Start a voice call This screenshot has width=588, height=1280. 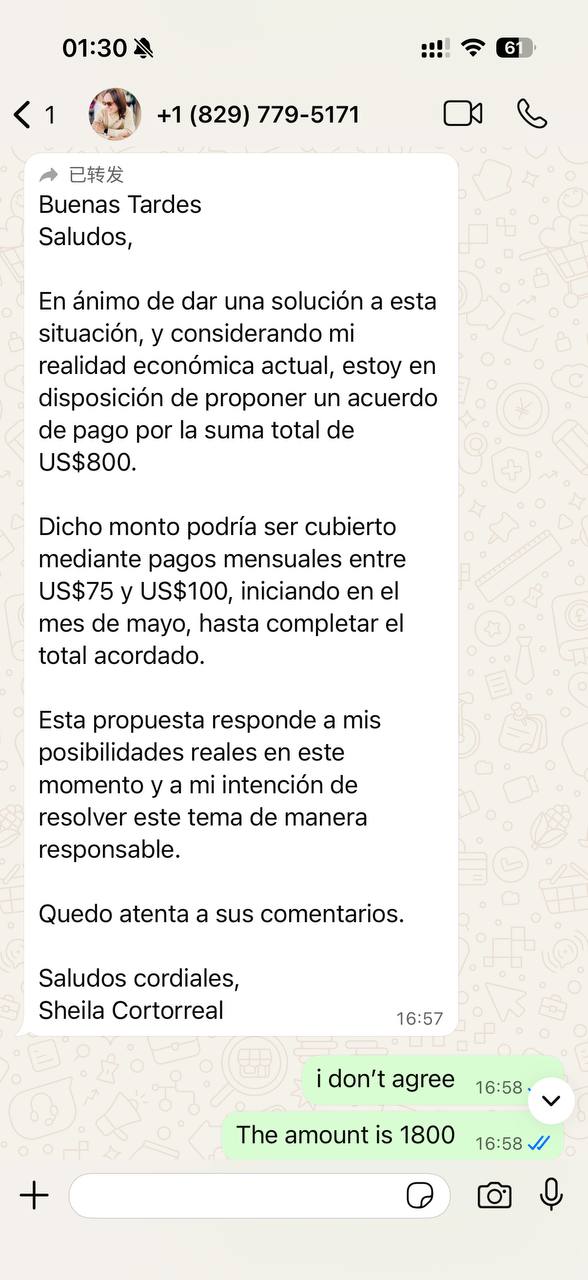[x=532, y=114]
